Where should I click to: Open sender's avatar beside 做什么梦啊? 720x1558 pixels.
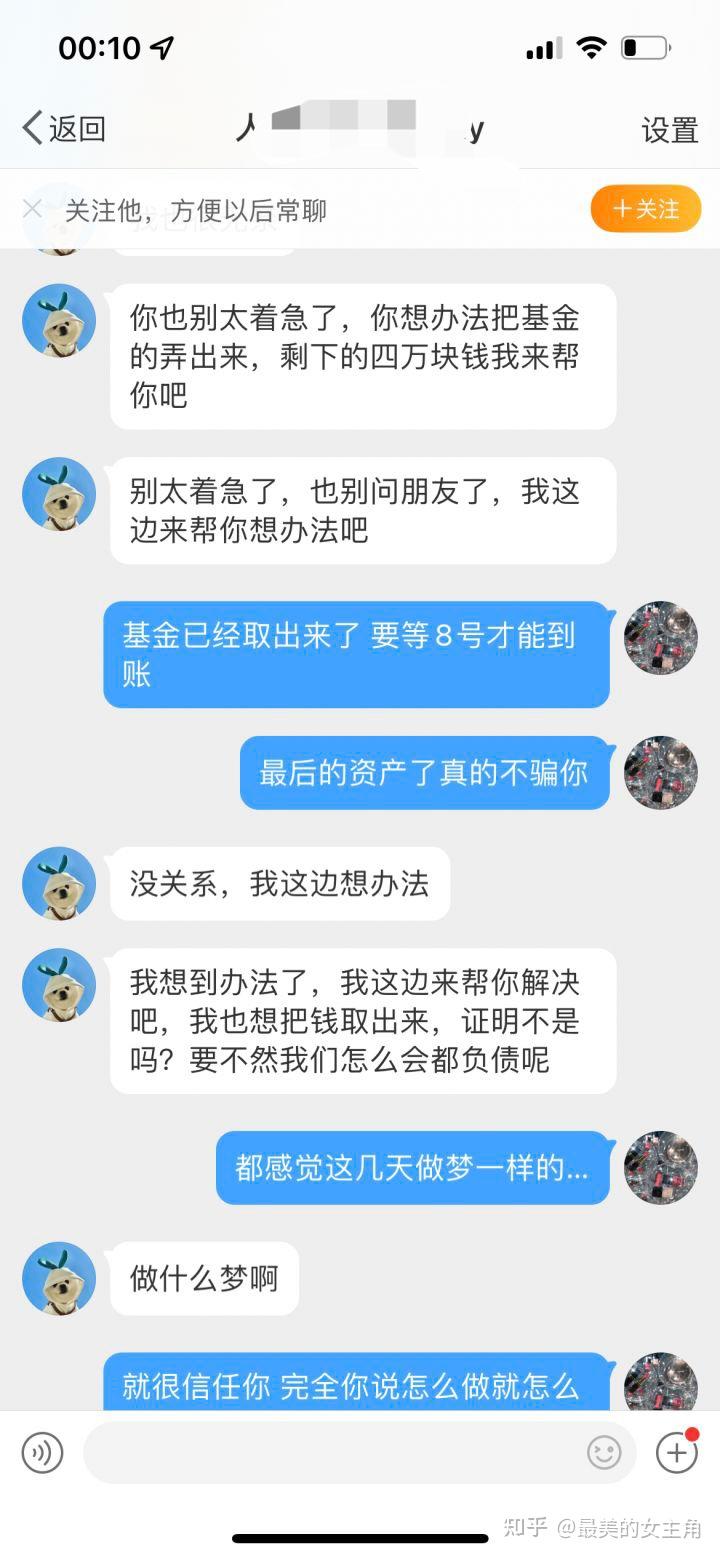pyautogui.click(x=59, y=1278)
